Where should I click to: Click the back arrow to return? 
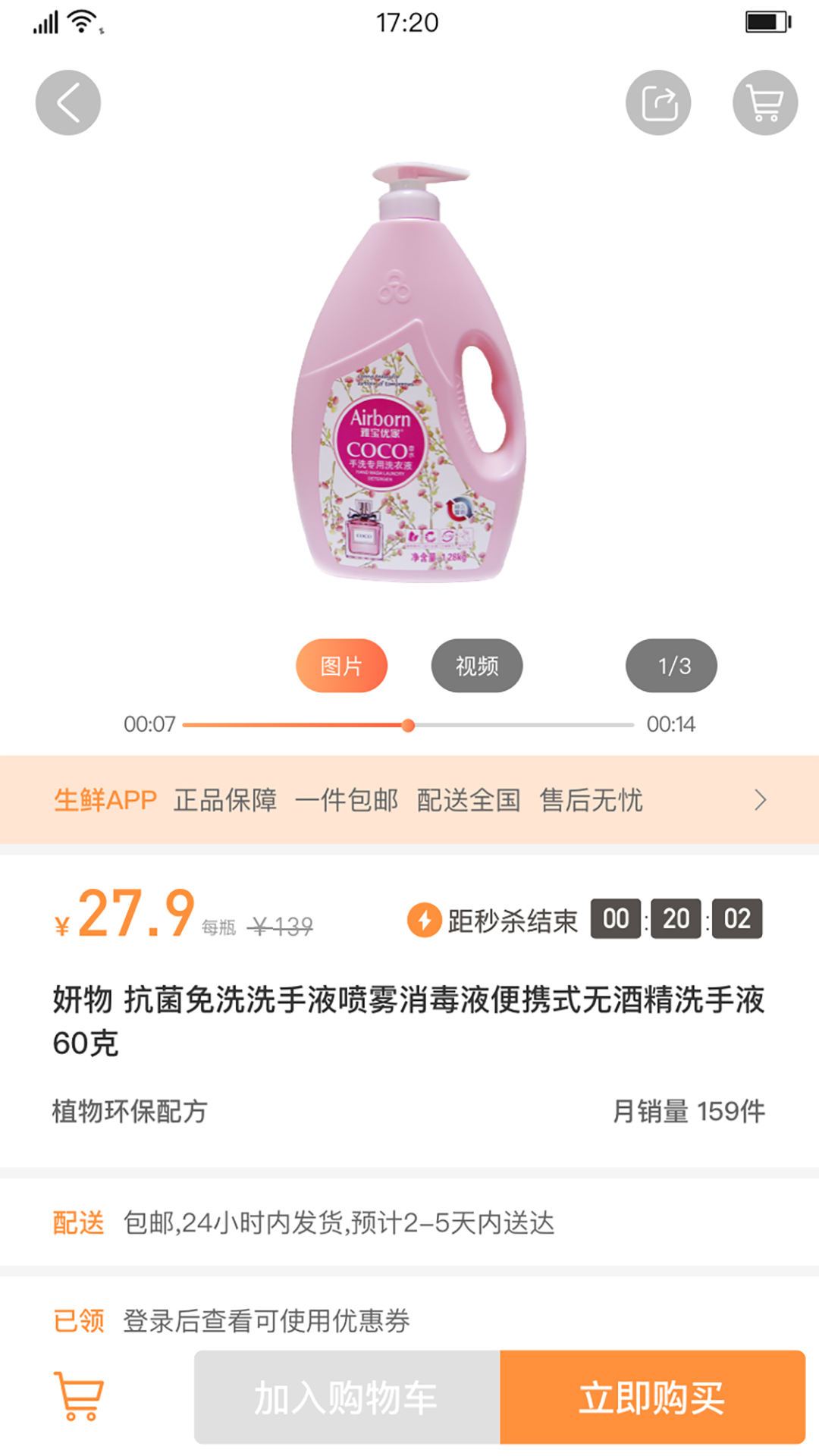click(67, 102)
